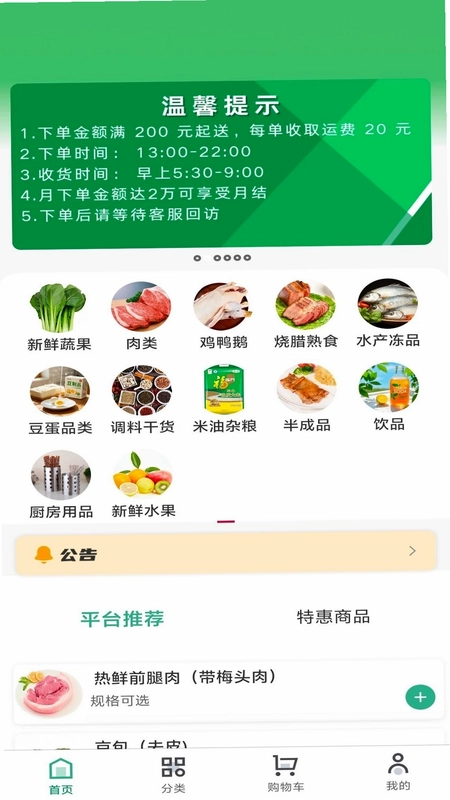Viewport: 450px width, 800px height.
Task: Open the 饮品 category
Action: (389, 397)
